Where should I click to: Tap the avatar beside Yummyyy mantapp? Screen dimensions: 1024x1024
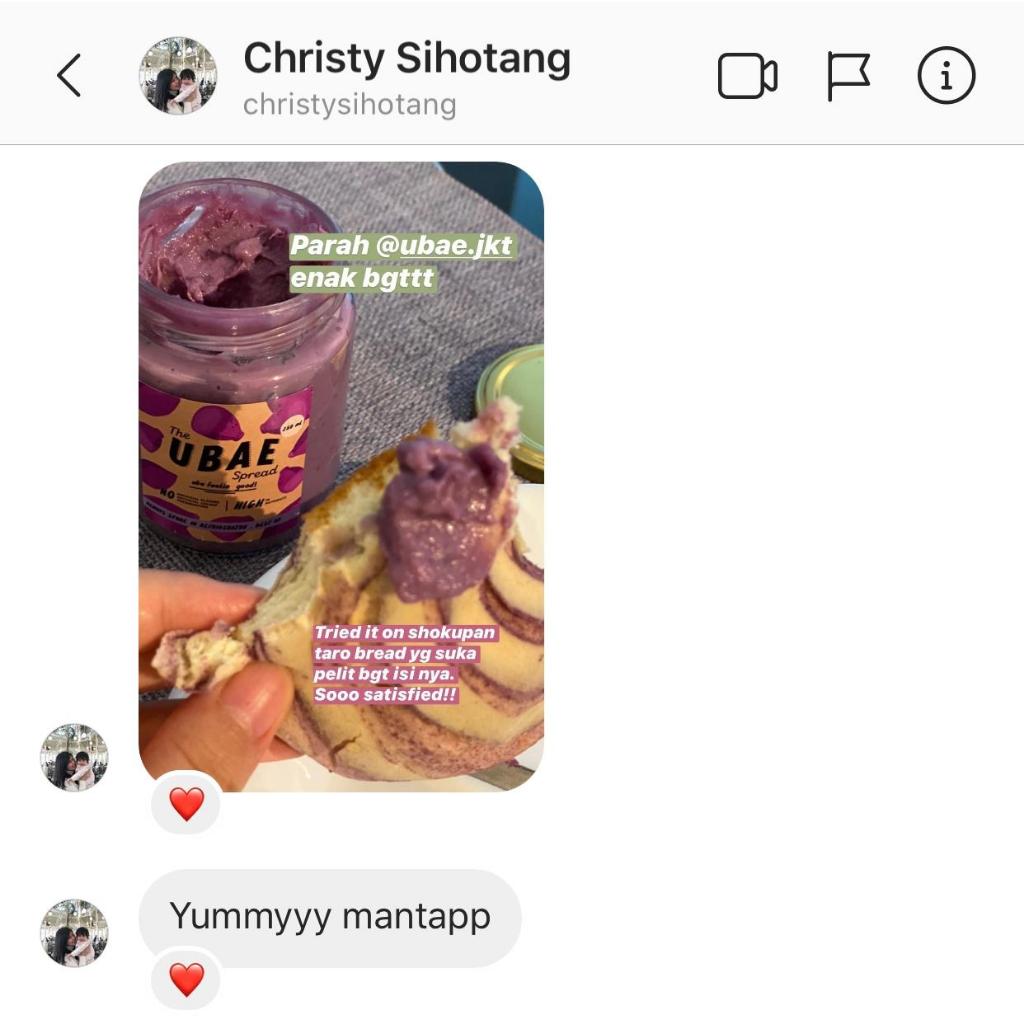point(74,932)
